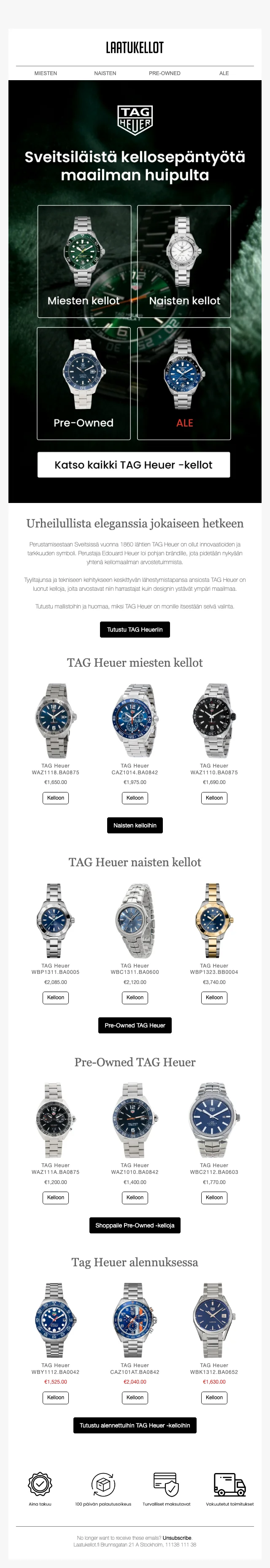Tap the Tutustu TAG Heueriin button

tap(135, 630)
